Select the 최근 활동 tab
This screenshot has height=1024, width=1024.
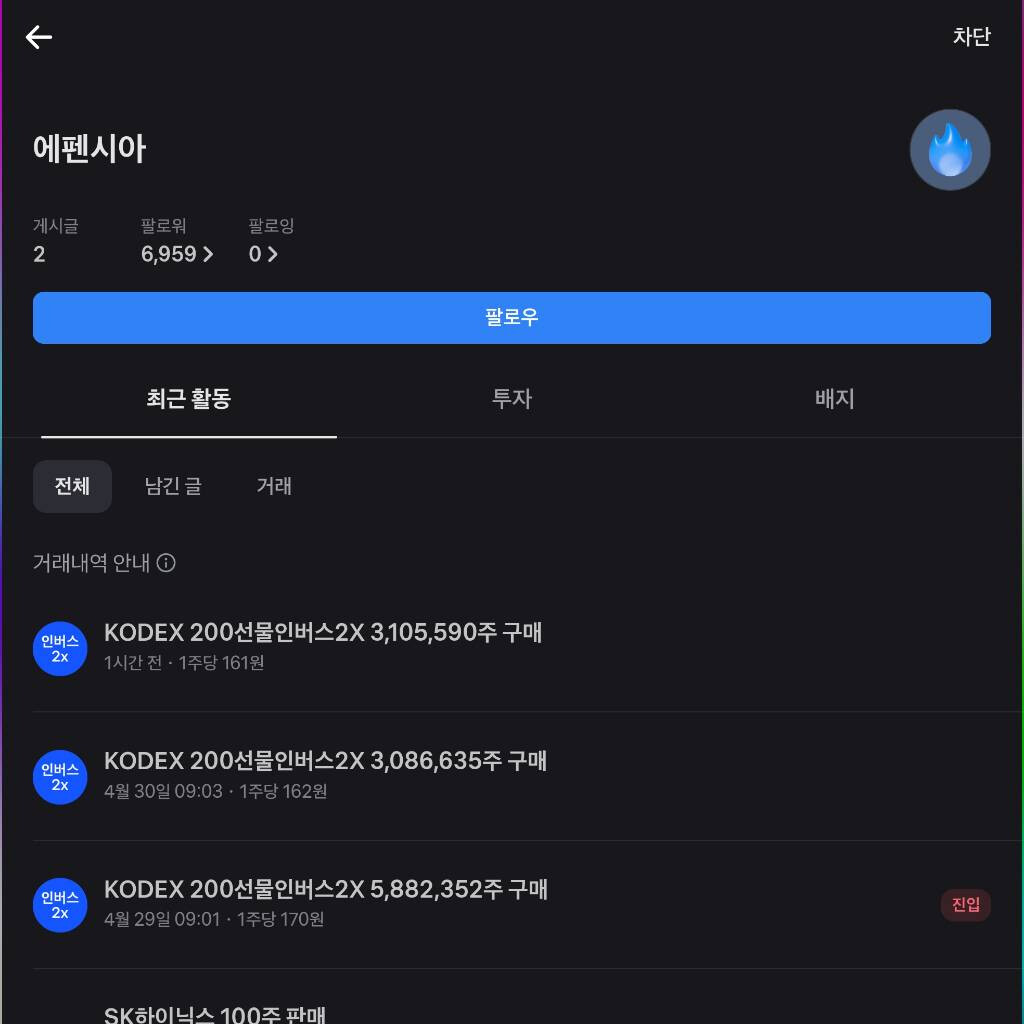pyautogui.click(x=189, y=398)
